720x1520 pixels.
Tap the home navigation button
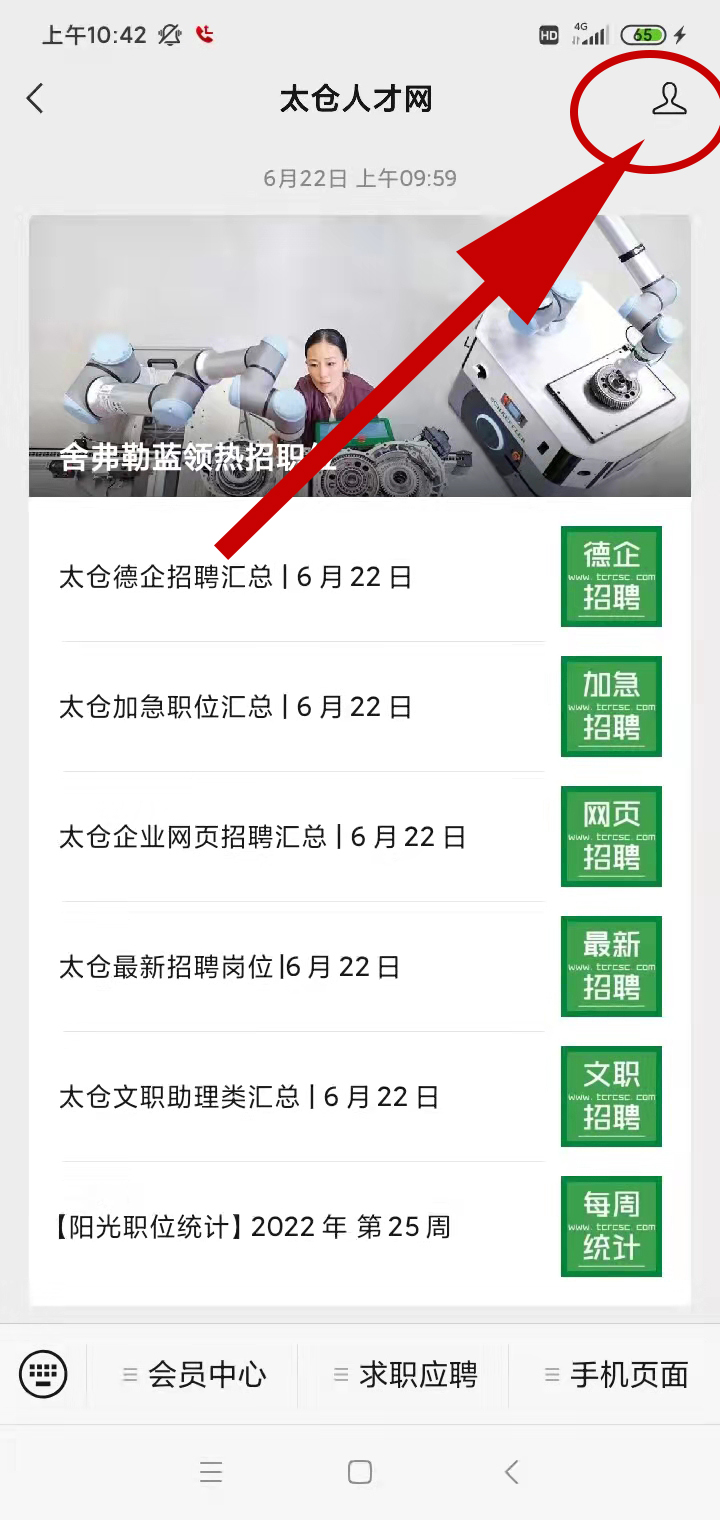(359, 1471)
